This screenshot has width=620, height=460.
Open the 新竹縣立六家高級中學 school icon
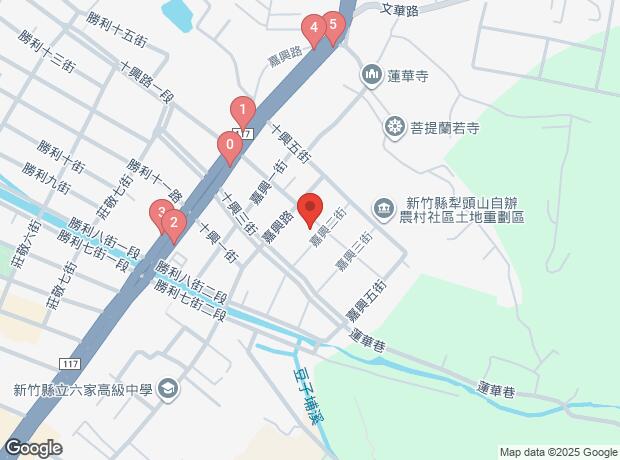[x=168, y=390]
